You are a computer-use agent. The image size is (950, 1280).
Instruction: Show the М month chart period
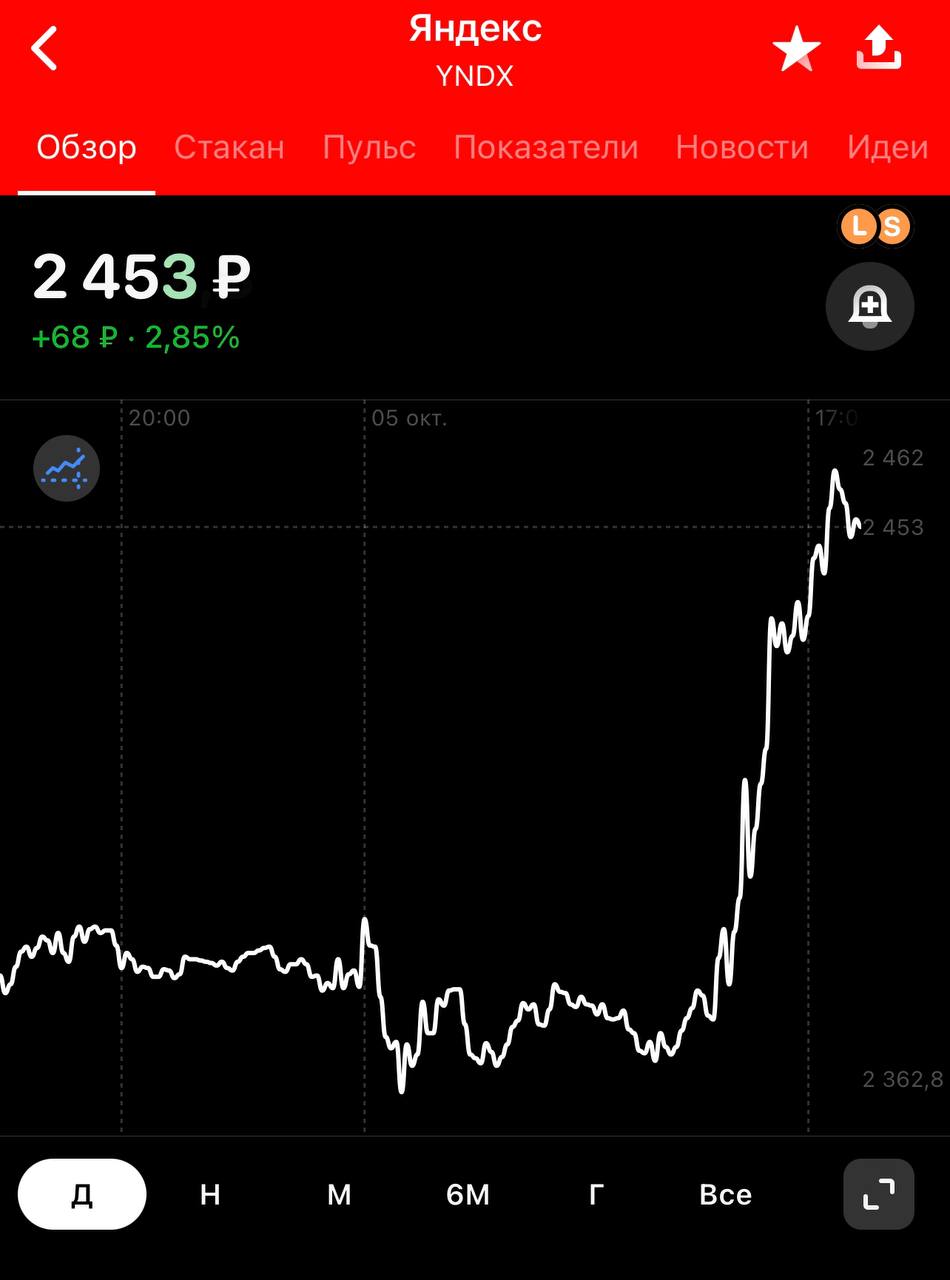339,1194
